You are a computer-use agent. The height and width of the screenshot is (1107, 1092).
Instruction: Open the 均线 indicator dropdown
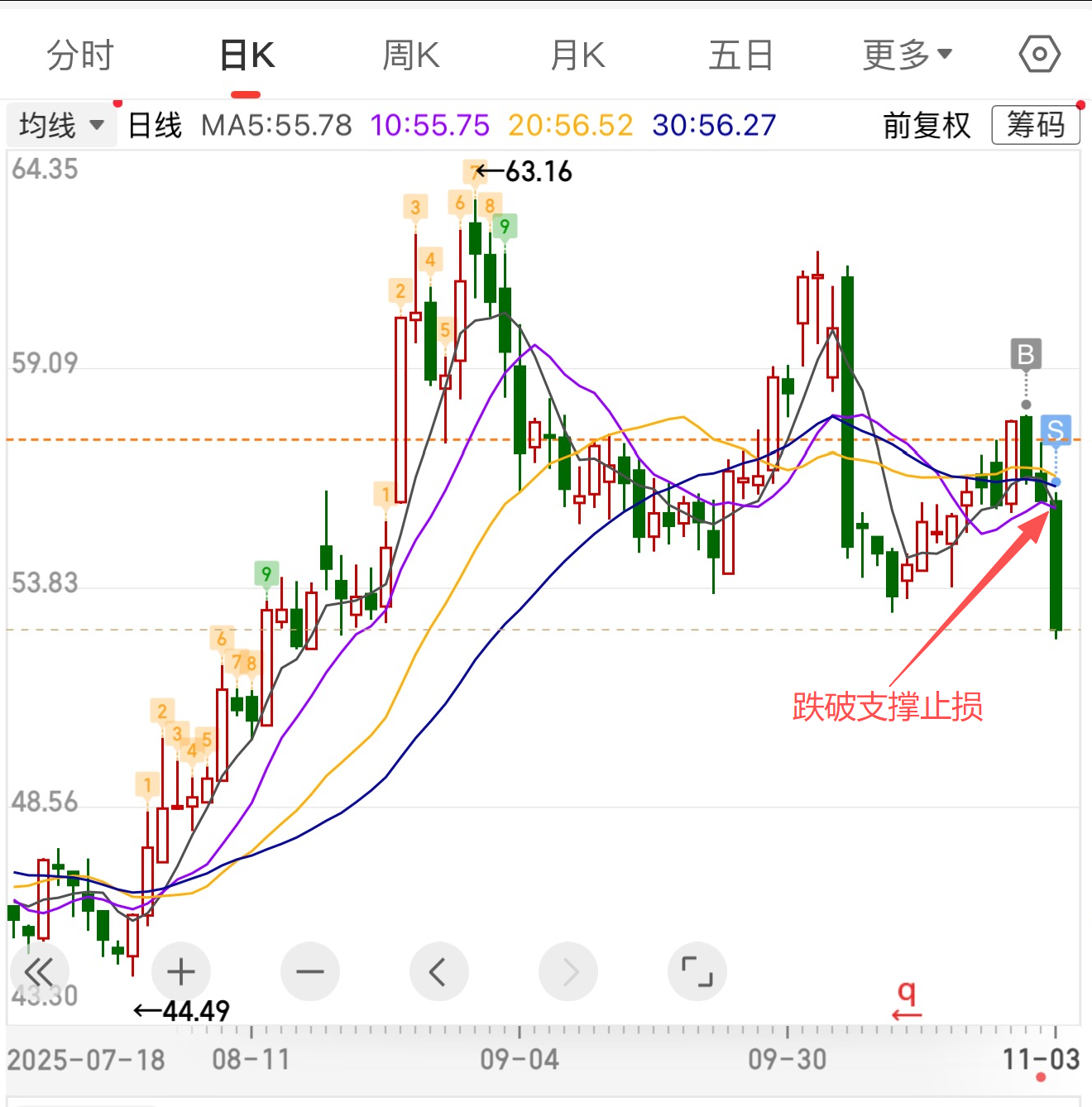coord(61,126)
